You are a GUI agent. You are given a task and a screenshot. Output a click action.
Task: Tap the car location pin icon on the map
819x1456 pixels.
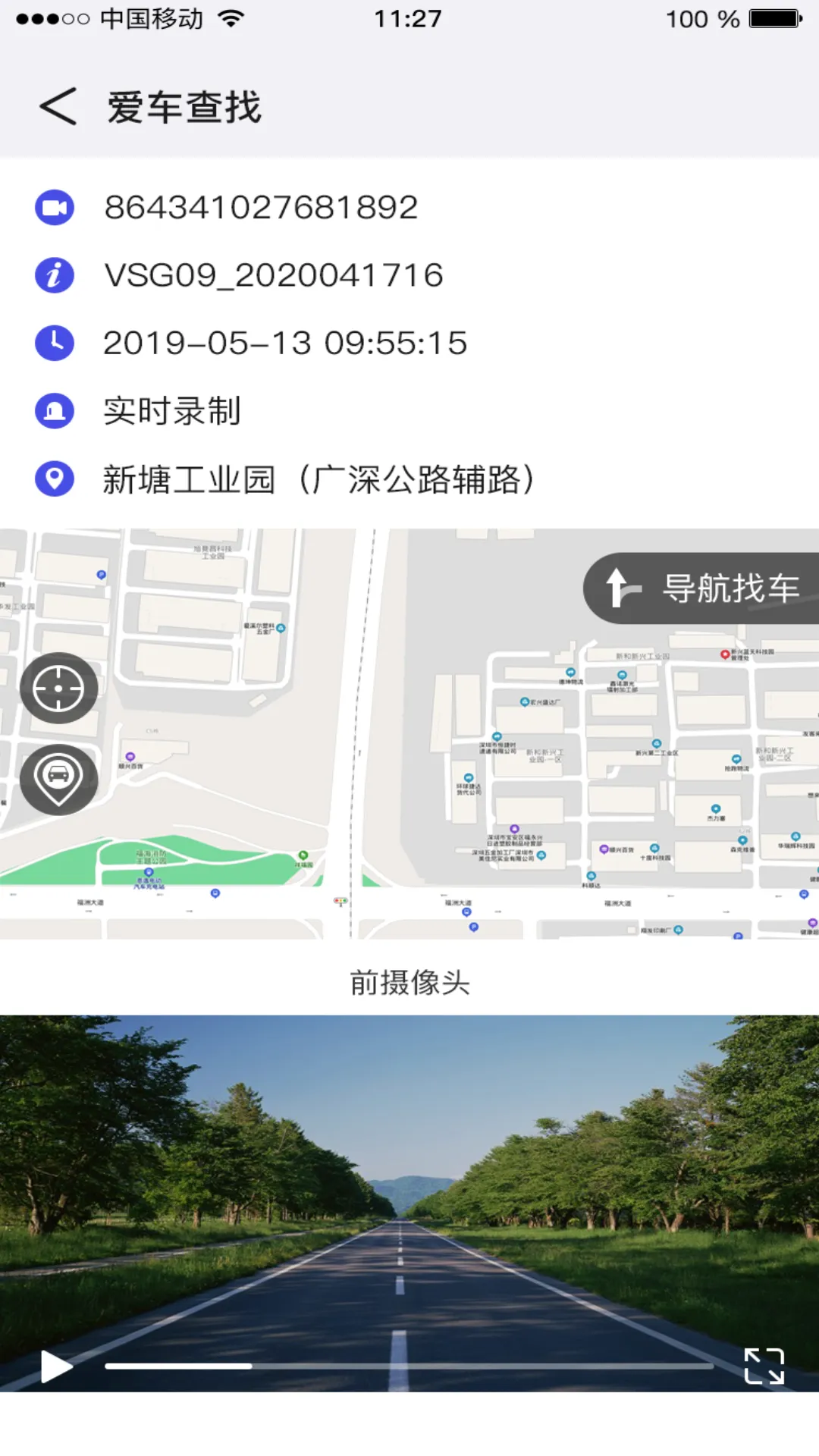57,780
